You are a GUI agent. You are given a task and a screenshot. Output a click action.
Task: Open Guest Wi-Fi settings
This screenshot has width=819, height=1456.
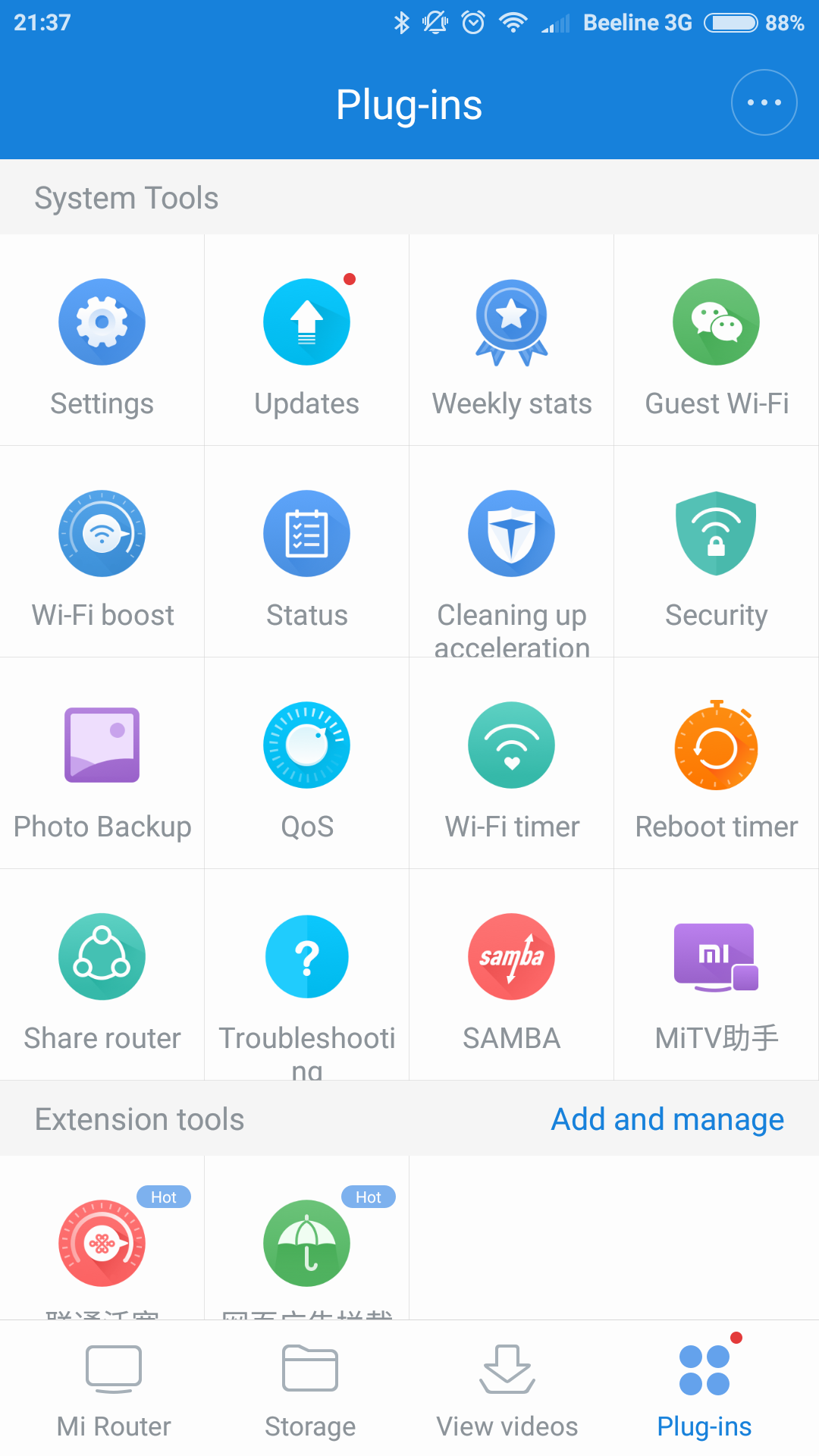[x=716, y=341]
